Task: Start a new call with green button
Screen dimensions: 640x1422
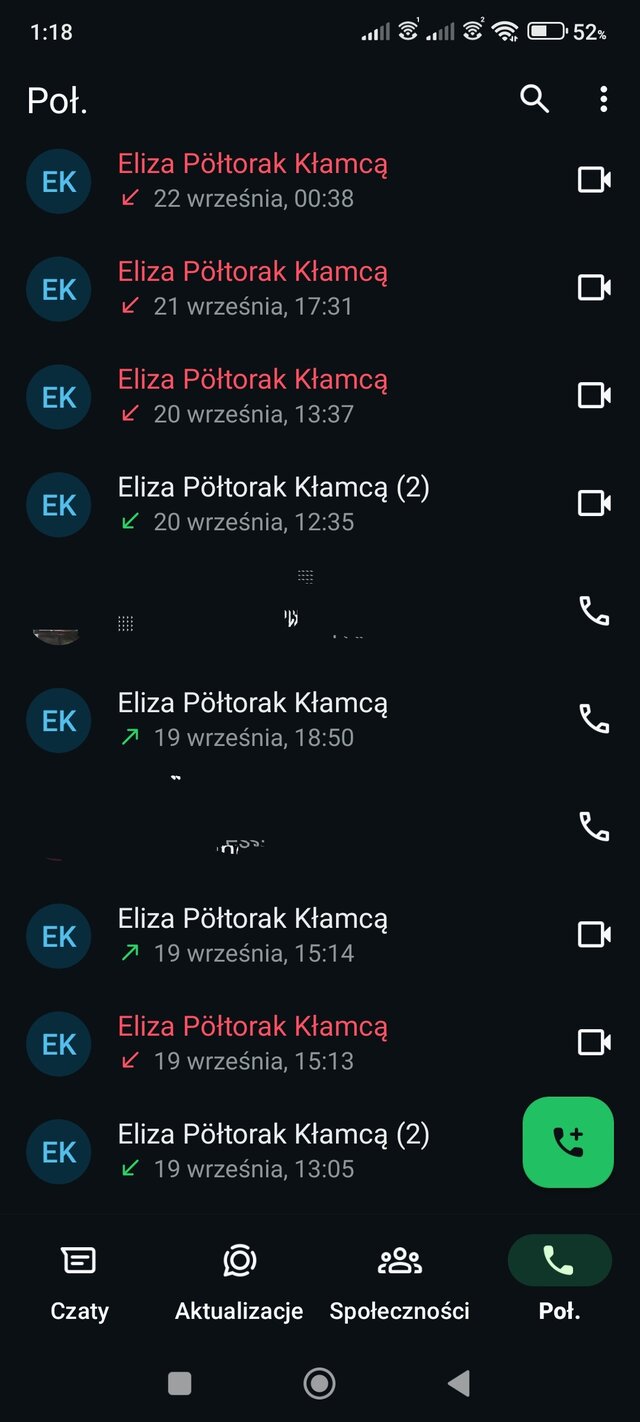Action: click(568, 1142)
